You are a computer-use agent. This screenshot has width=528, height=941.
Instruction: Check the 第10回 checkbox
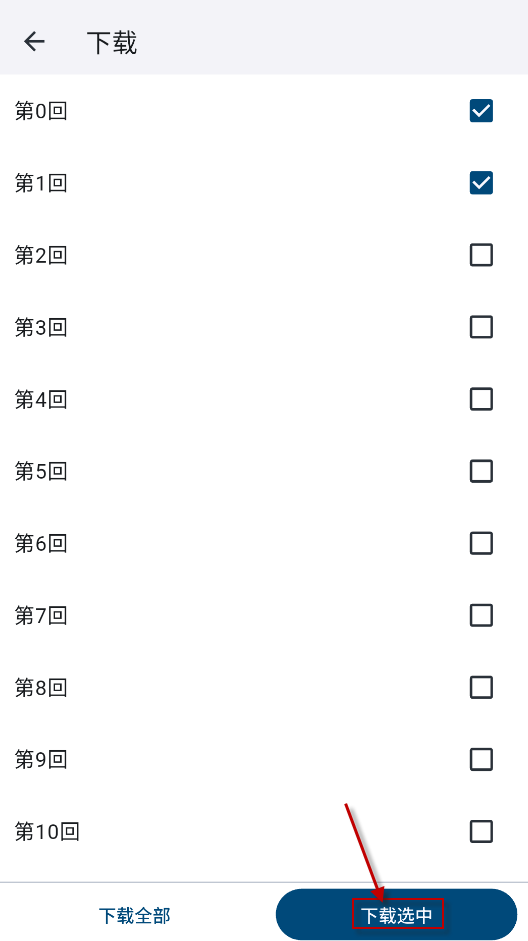click(x=481, y=831)
